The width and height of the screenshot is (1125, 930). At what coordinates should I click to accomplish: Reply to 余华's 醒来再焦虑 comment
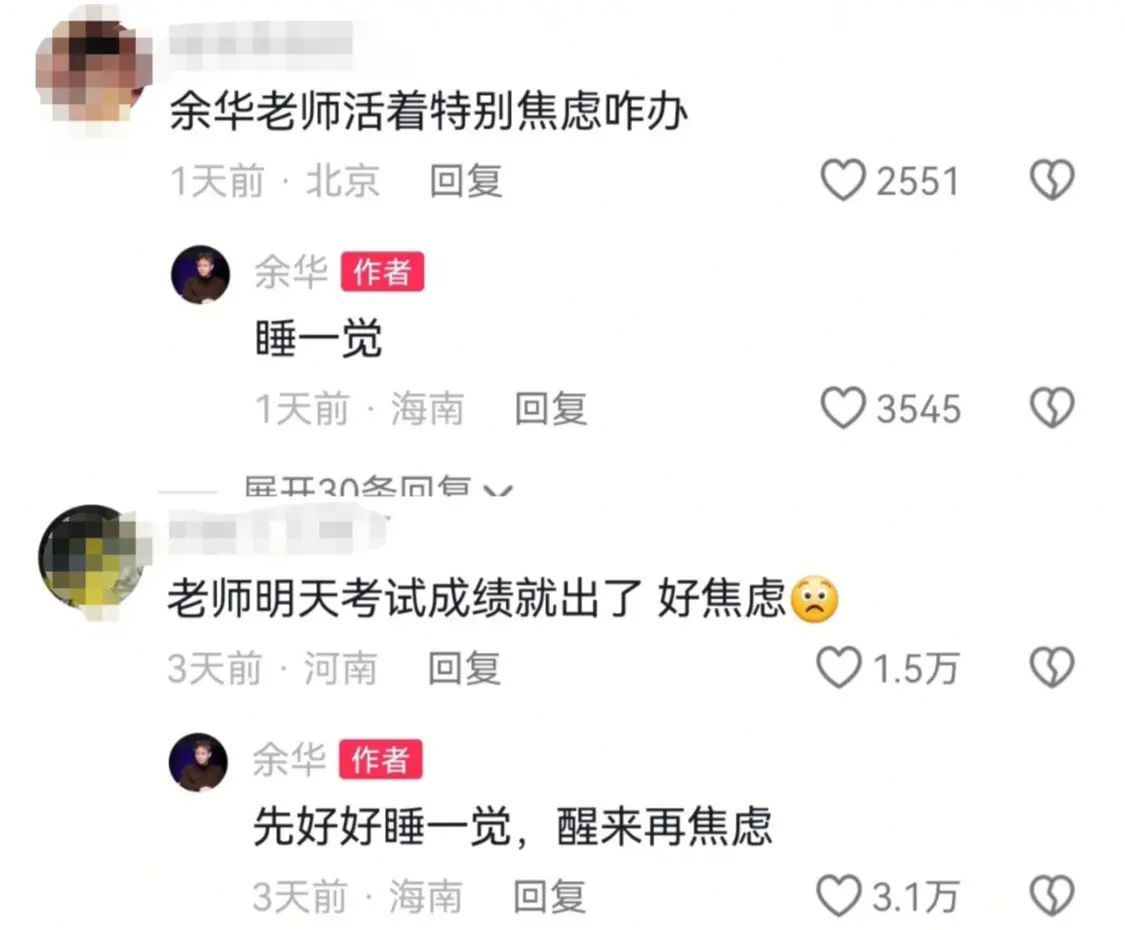coord(549,896)
